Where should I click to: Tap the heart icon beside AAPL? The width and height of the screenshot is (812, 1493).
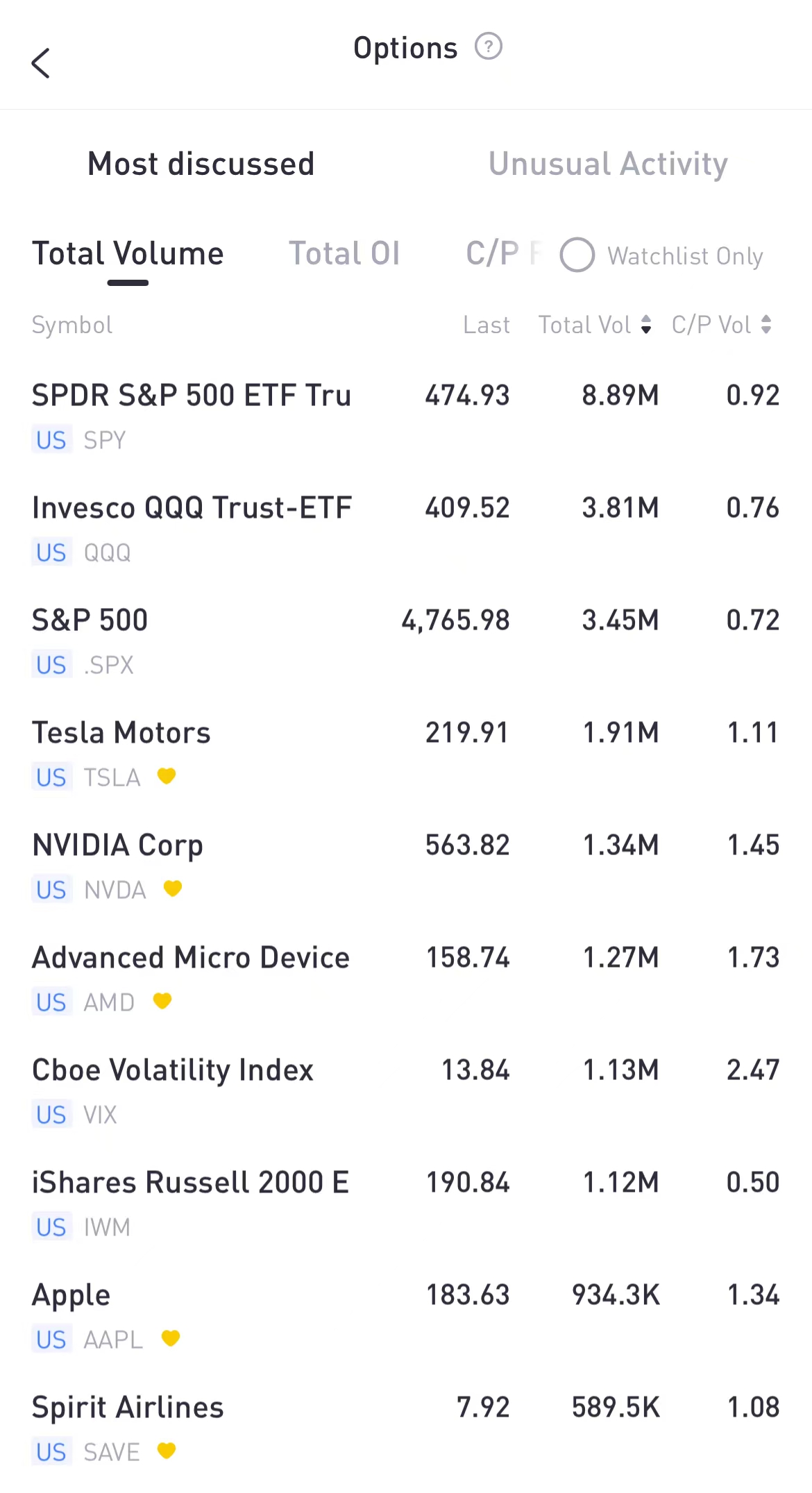[x=171, y=1339]
